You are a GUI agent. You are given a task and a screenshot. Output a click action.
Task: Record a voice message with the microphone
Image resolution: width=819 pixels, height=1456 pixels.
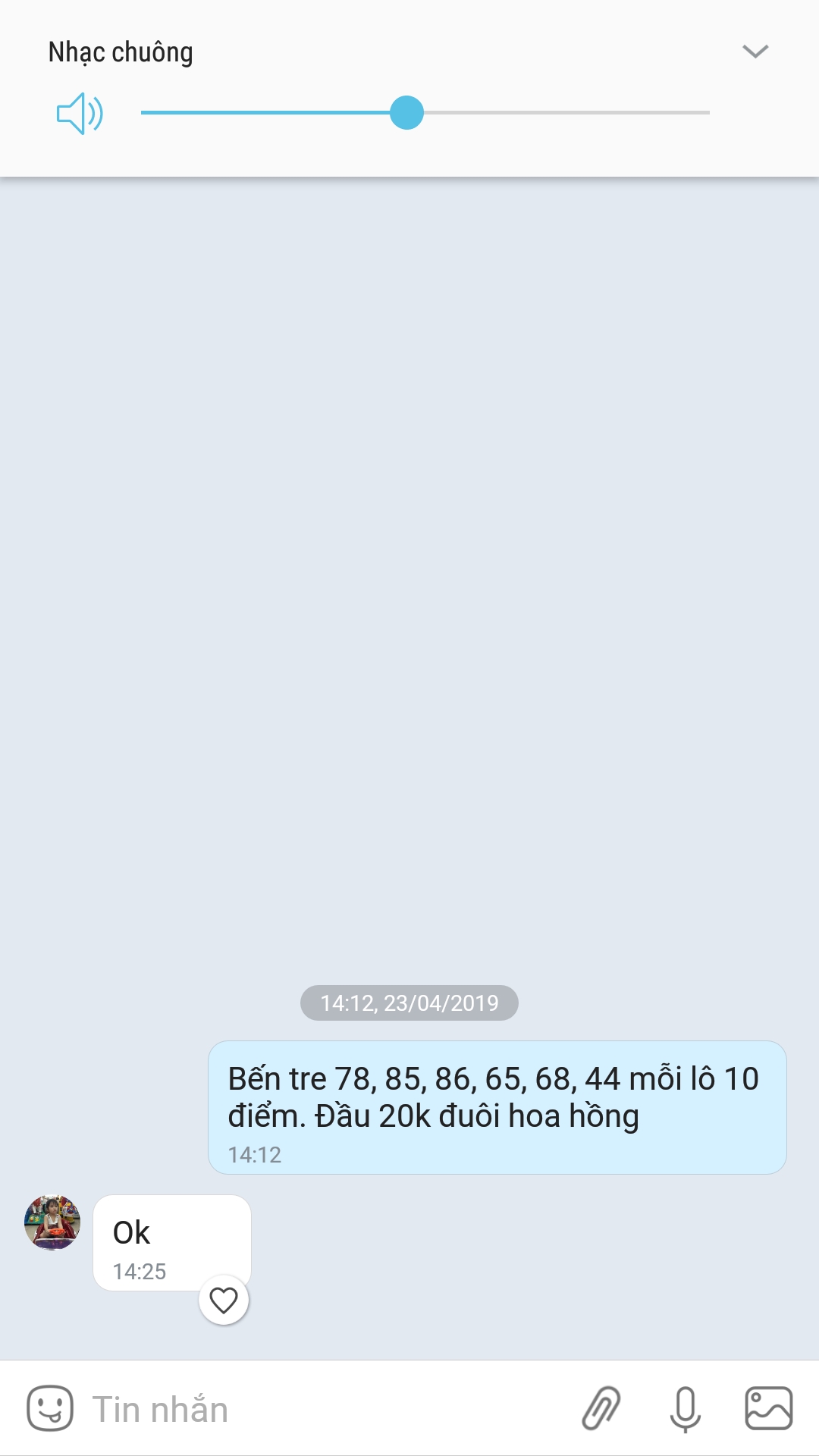click(686, 1409)
